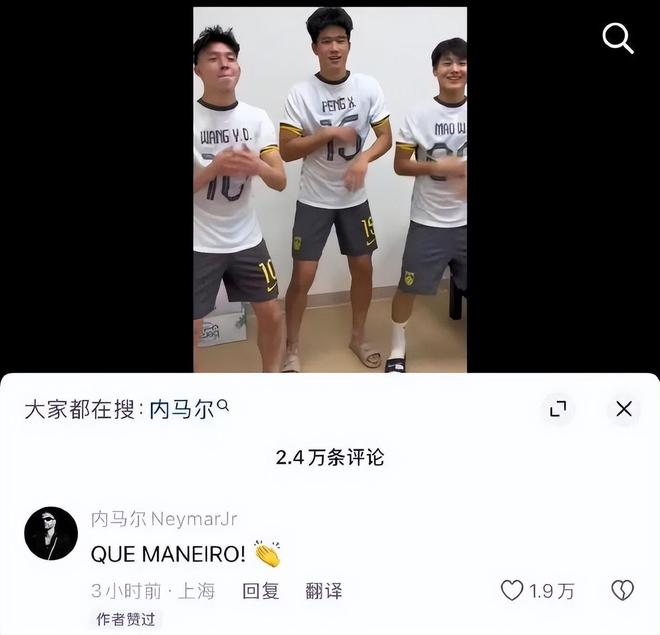Translate the QUE MANEIRO comment
This screenshot has width=660, height=635.
point(324,591)
